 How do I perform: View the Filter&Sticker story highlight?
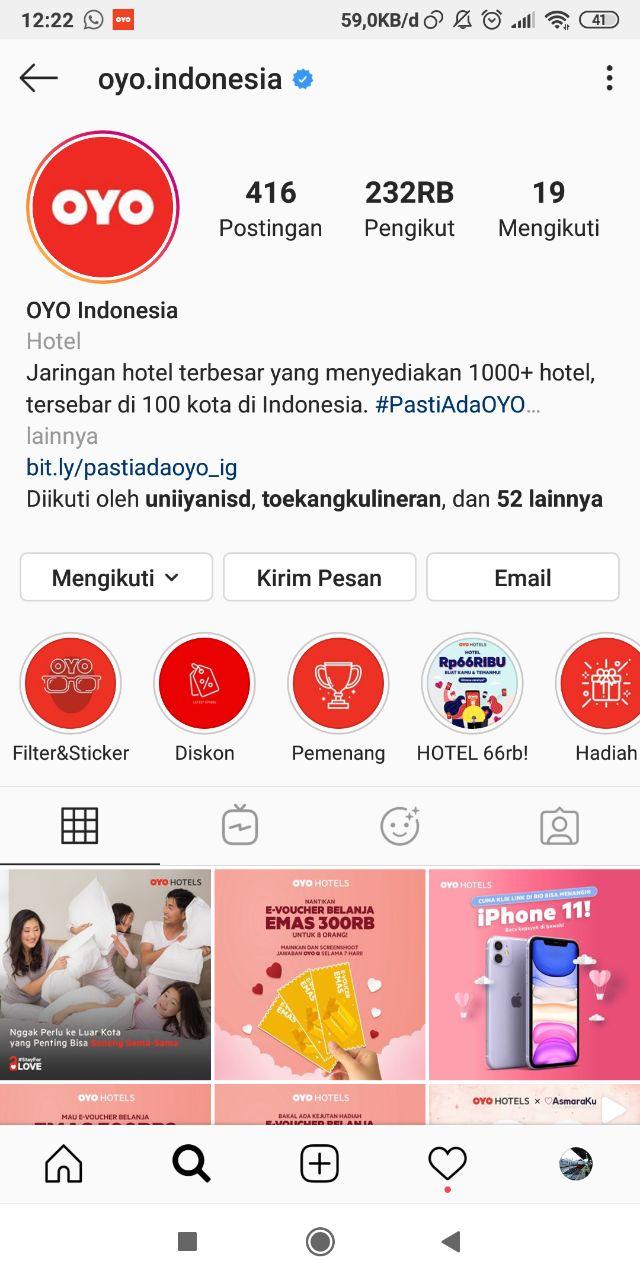tap(71, 684)
